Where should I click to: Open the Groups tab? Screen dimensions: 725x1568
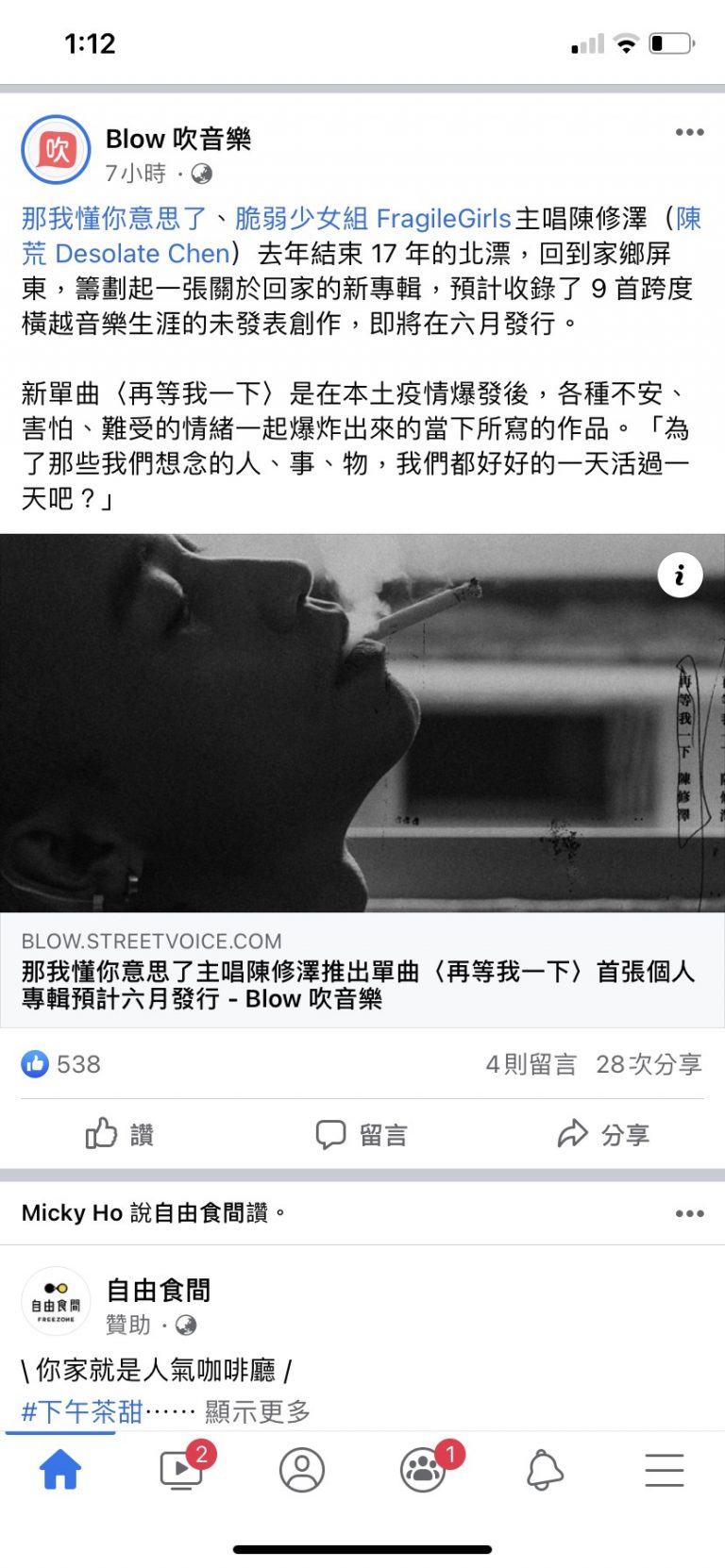[x=423, y=1470]
